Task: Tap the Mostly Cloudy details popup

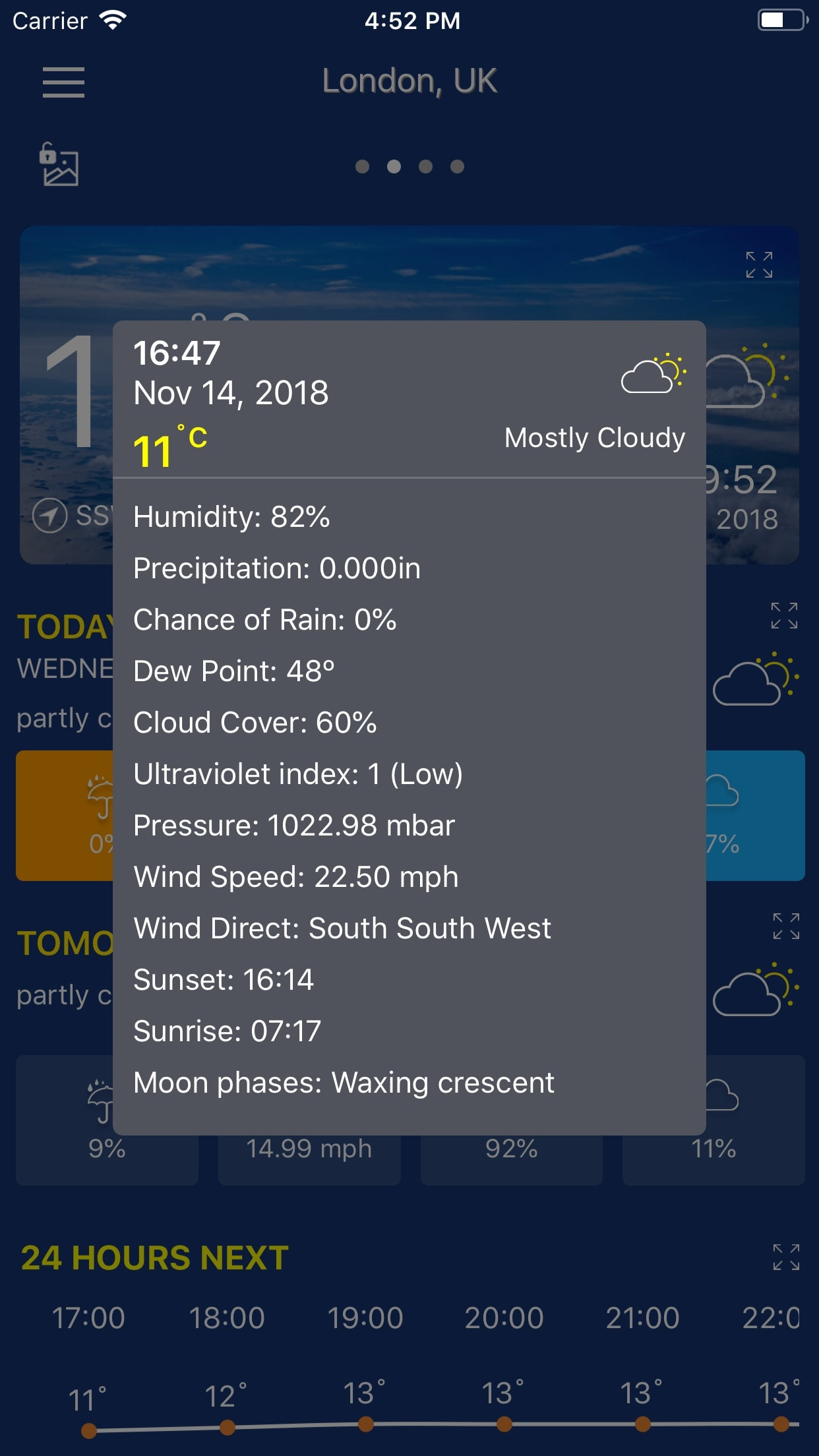Action: tap(409, 725)
